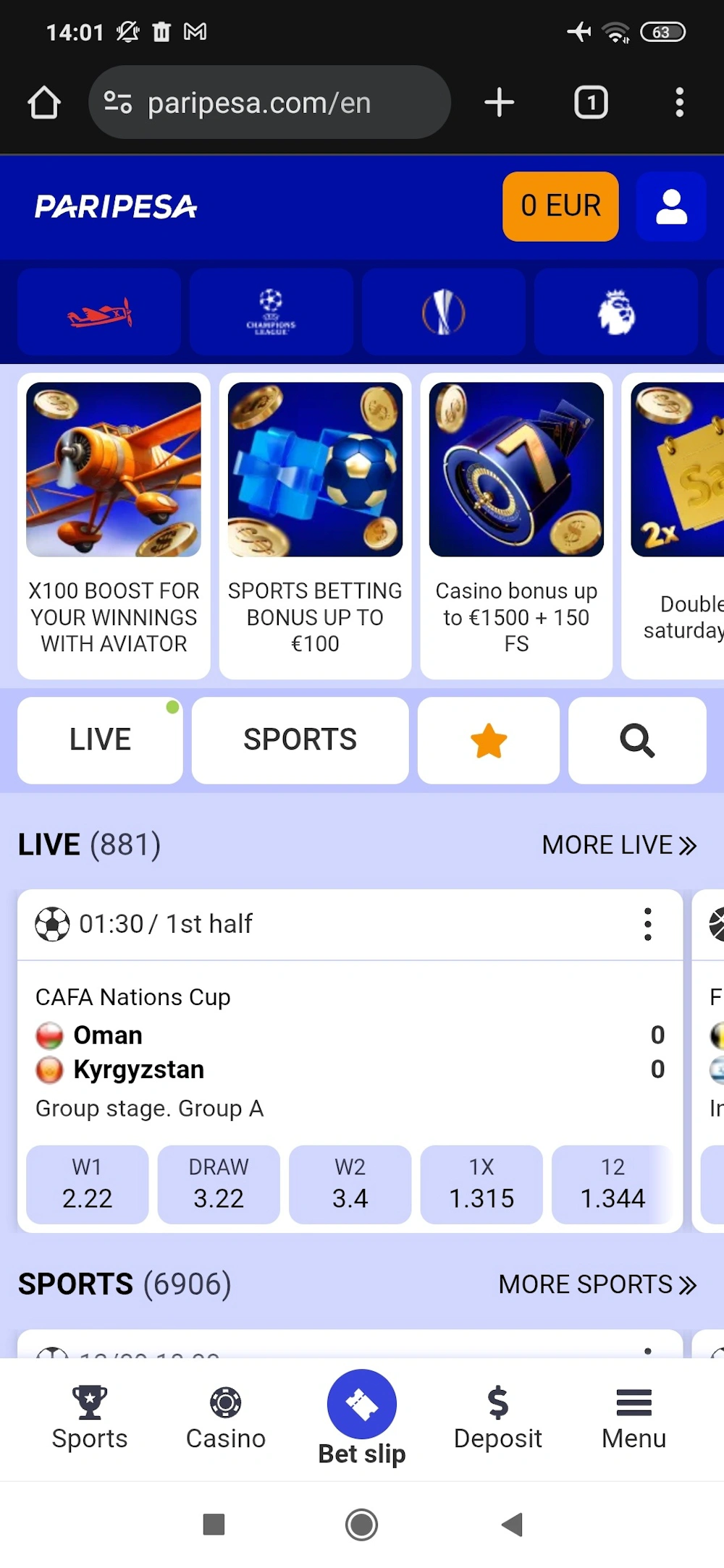The height and width of the screenshot is (1568, 724).
Task: Open the Champions League shortcut
Action: tap(271, 313)
